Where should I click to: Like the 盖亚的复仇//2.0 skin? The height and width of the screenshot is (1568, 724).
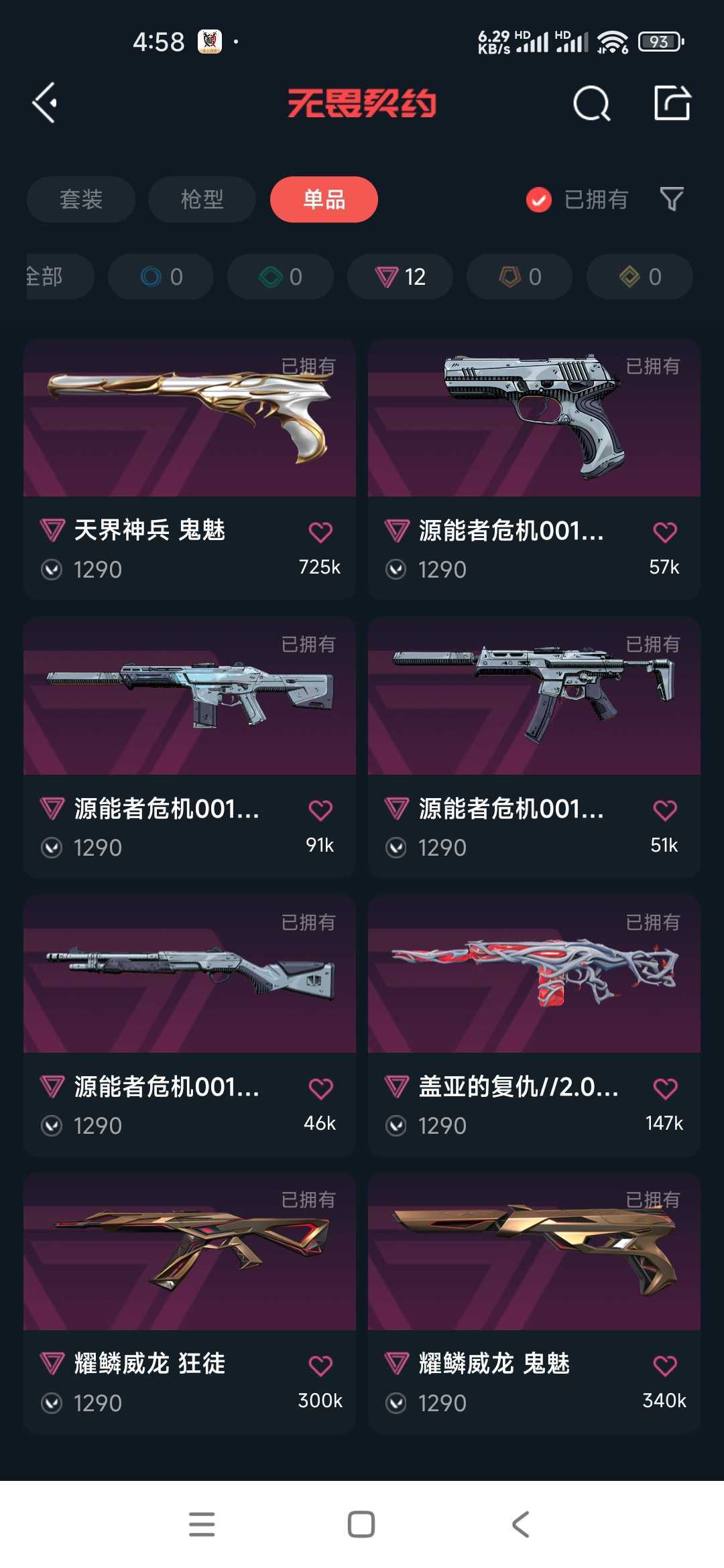665,1088
